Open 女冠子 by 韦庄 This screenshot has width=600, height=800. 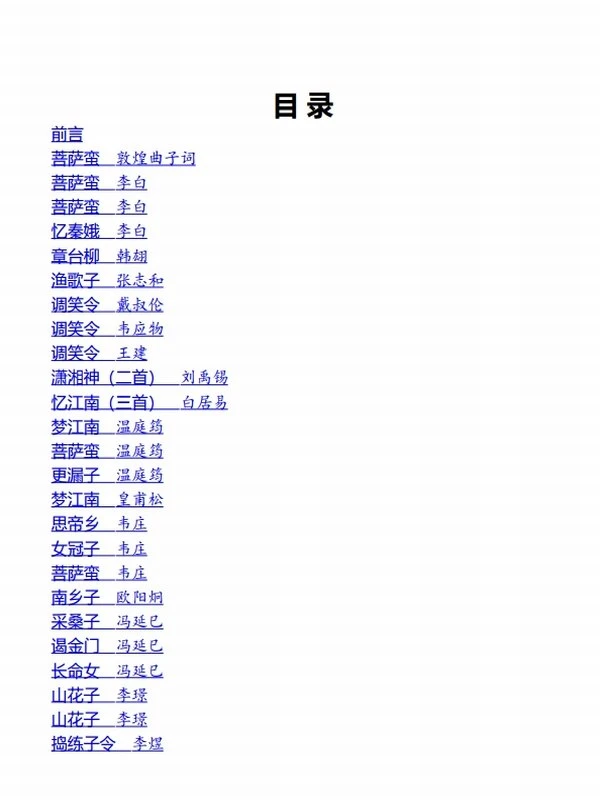[98, 548]
